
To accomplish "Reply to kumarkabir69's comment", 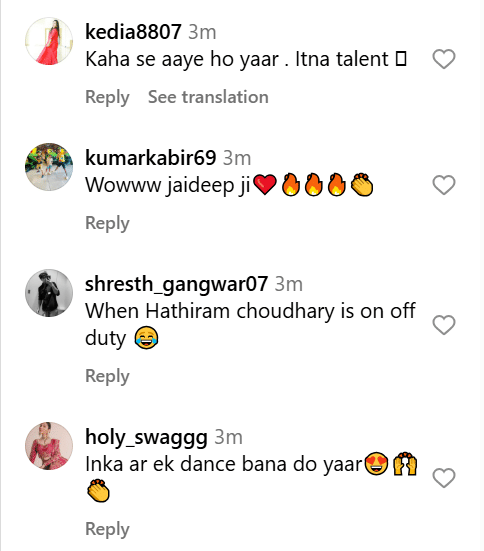I will (107, 223).
